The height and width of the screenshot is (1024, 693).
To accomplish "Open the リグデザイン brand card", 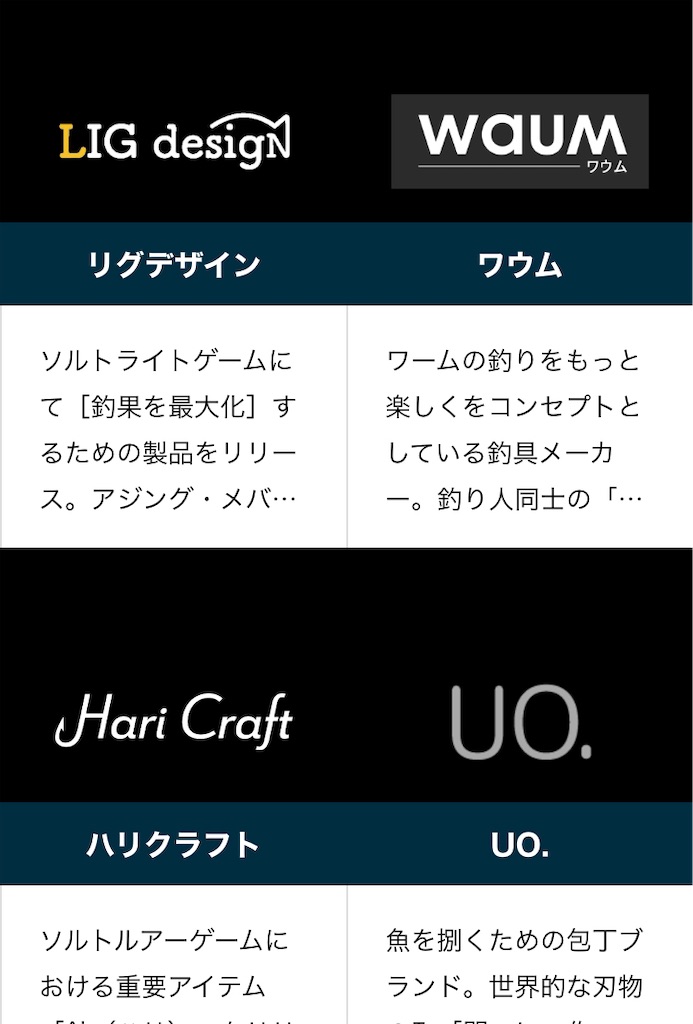I will 173,274.
